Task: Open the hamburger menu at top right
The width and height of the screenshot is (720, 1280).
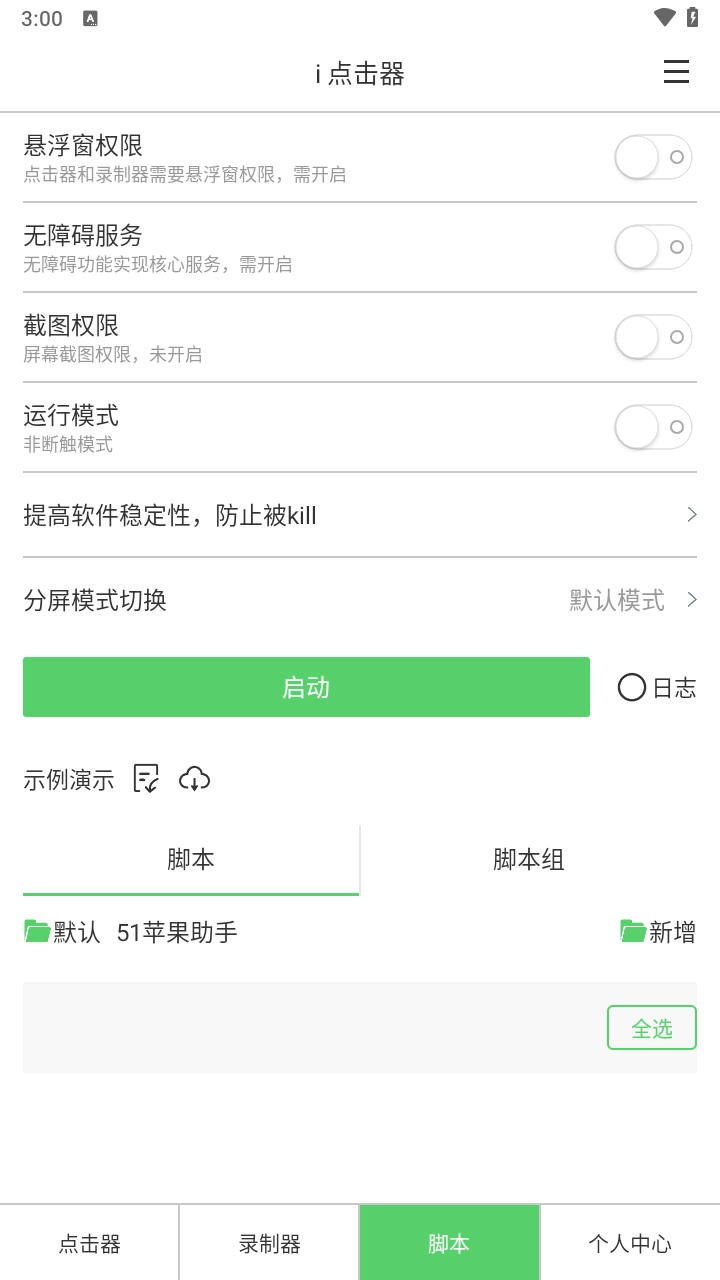Action: coord(676,72)
